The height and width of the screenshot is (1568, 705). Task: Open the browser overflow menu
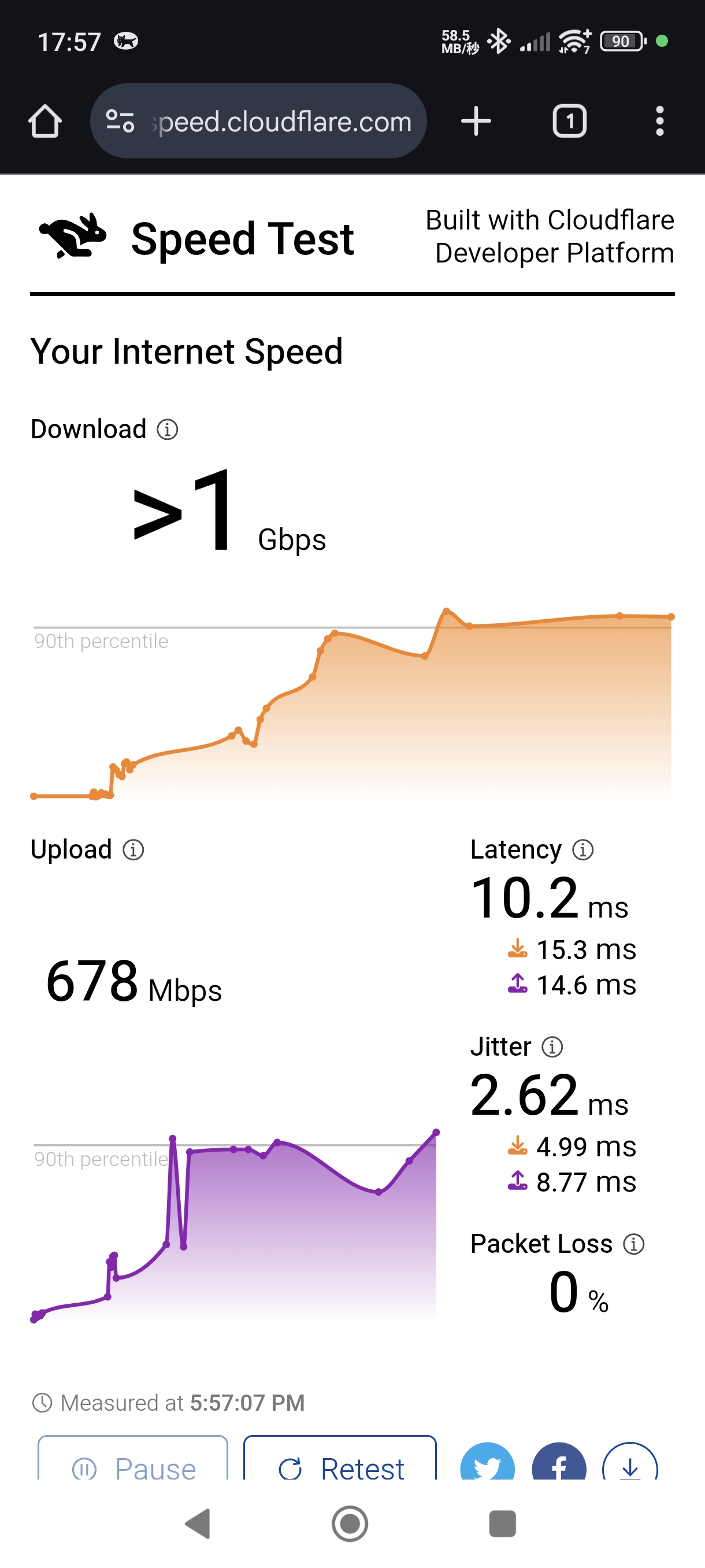pyautogui.click(x=659, y=121)
